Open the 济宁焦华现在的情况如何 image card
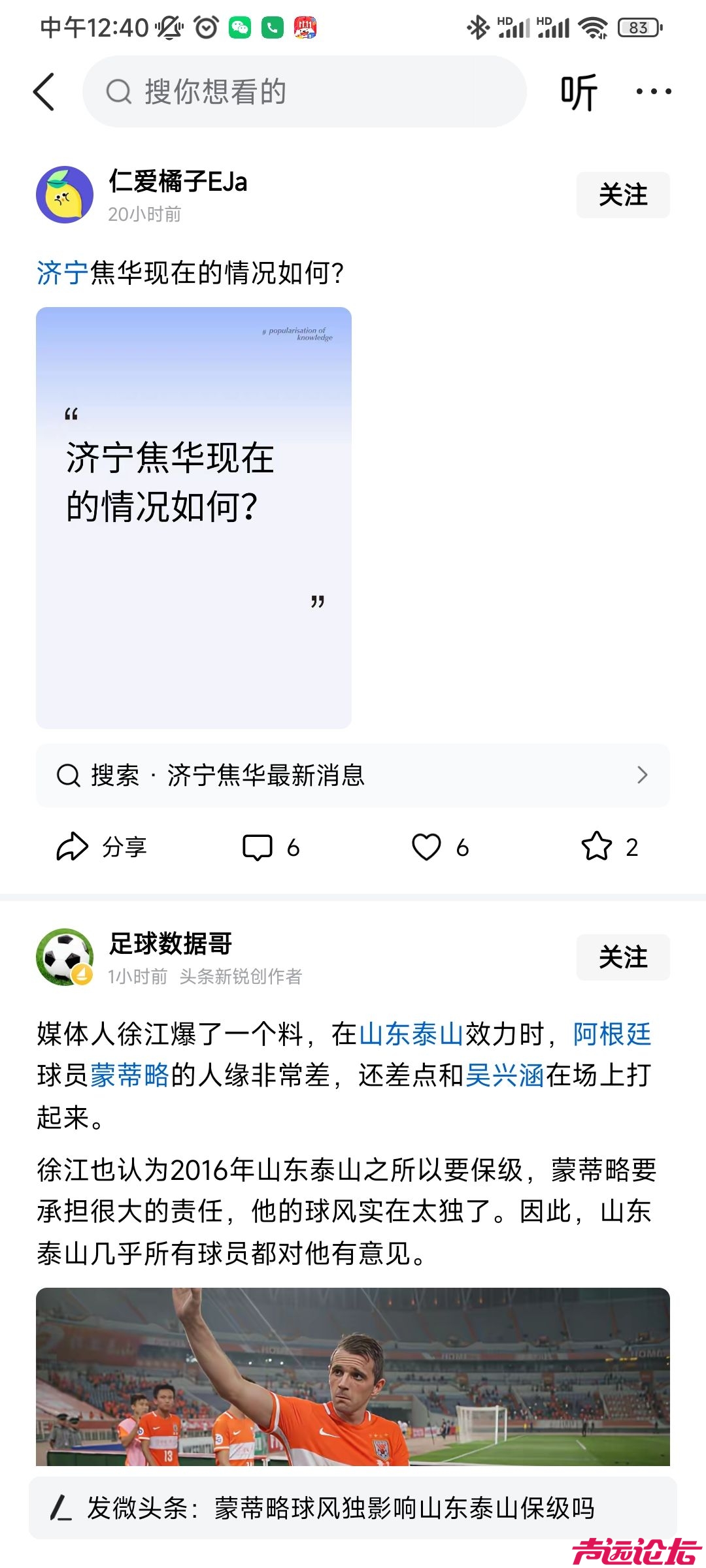Screen dimensions: 706x1568 [x=193, y=517]
